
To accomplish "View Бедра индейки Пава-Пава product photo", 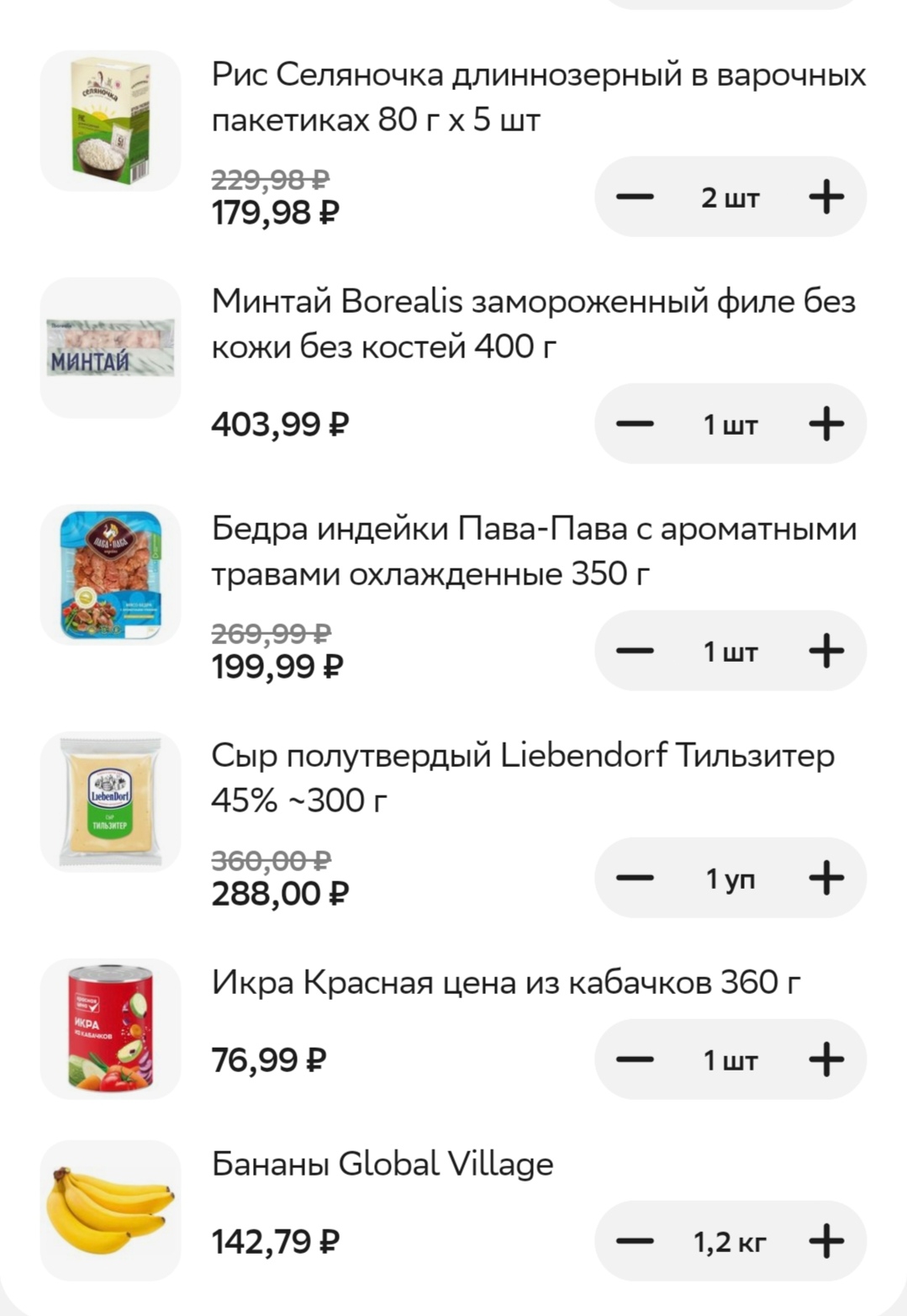I will tap(111, 574).
